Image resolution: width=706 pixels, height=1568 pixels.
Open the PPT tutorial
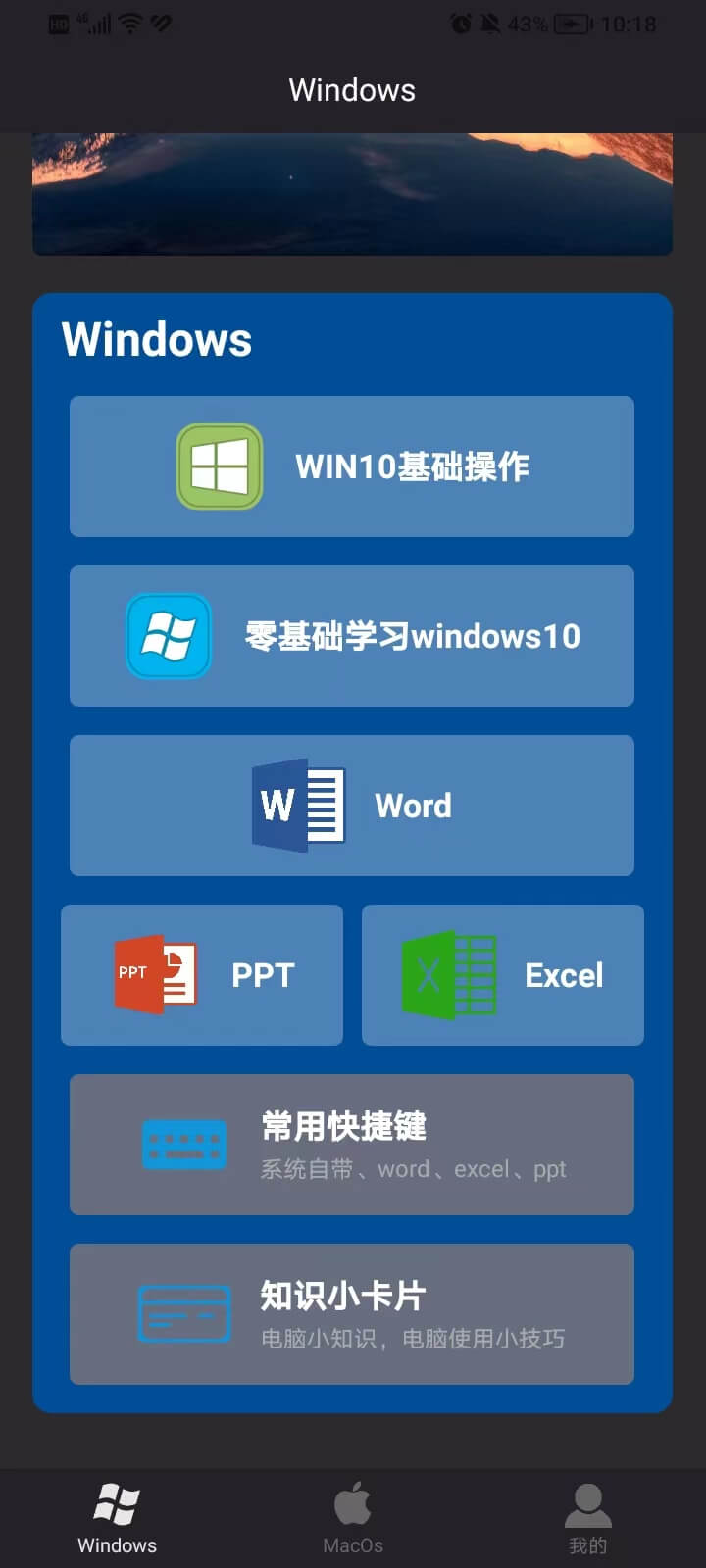(202, 975)
